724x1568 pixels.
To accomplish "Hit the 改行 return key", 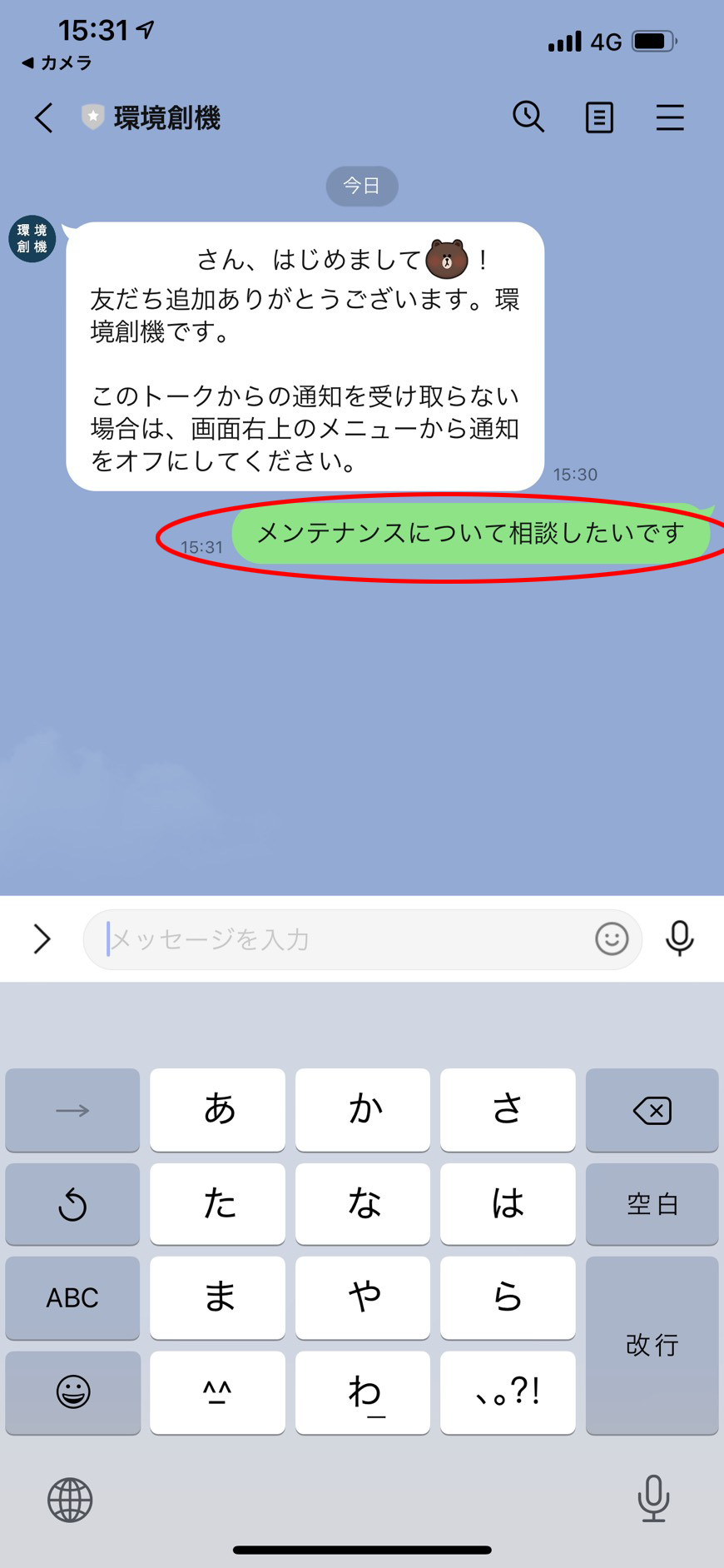I will tap(652, 1344).
